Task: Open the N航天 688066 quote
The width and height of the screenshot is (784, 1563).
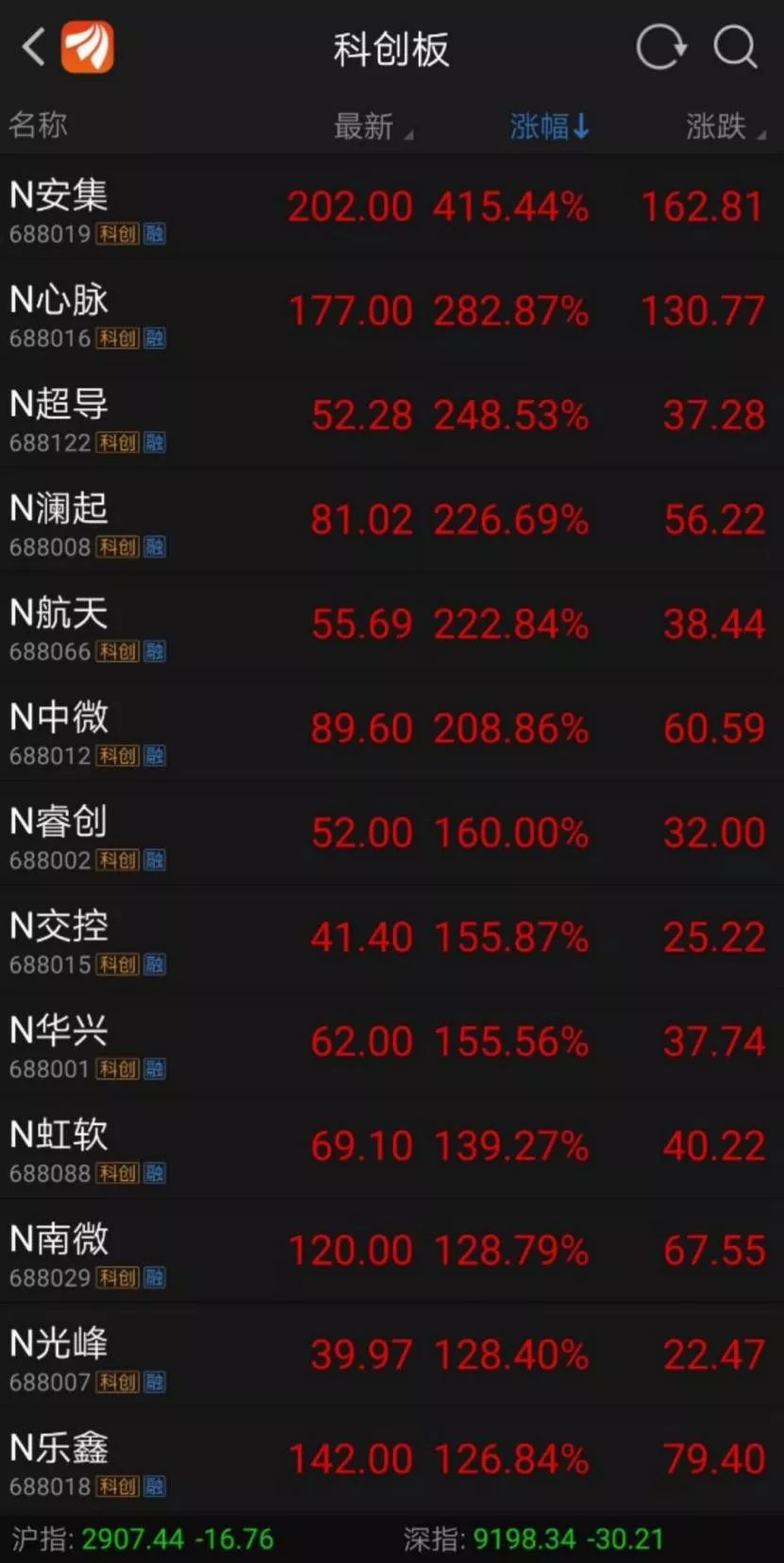Action: click(x=392, y=626)
